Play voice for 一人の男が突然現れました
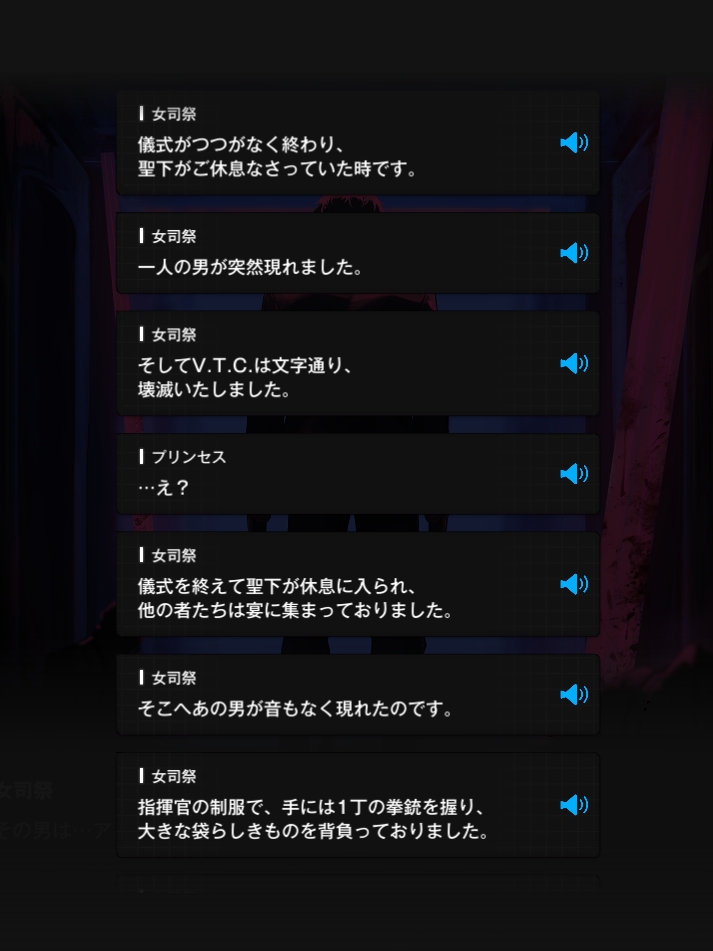713x951 pixels. [573, 253]
